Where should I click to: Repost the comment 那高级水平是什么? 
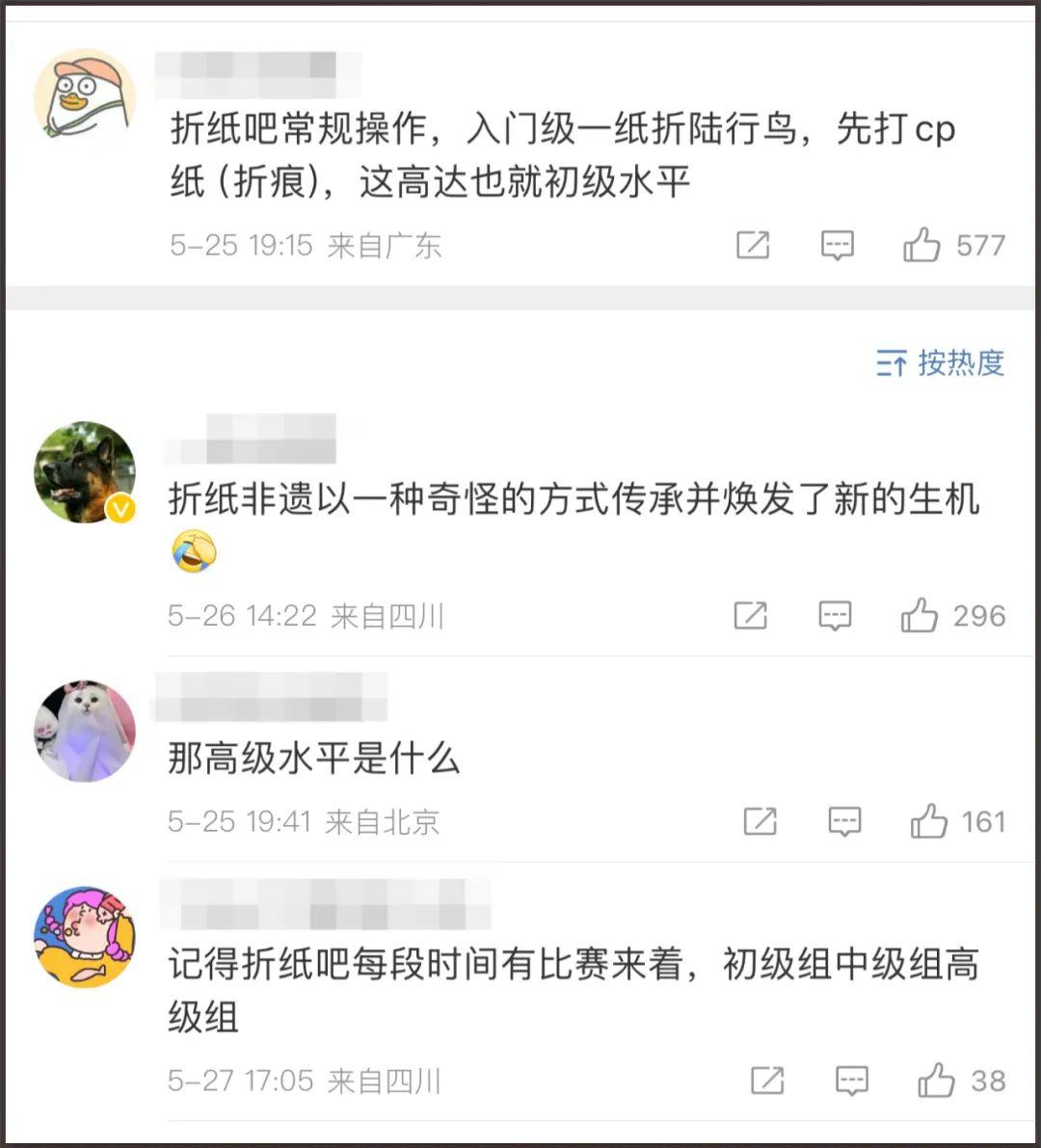tap(761, 821)
